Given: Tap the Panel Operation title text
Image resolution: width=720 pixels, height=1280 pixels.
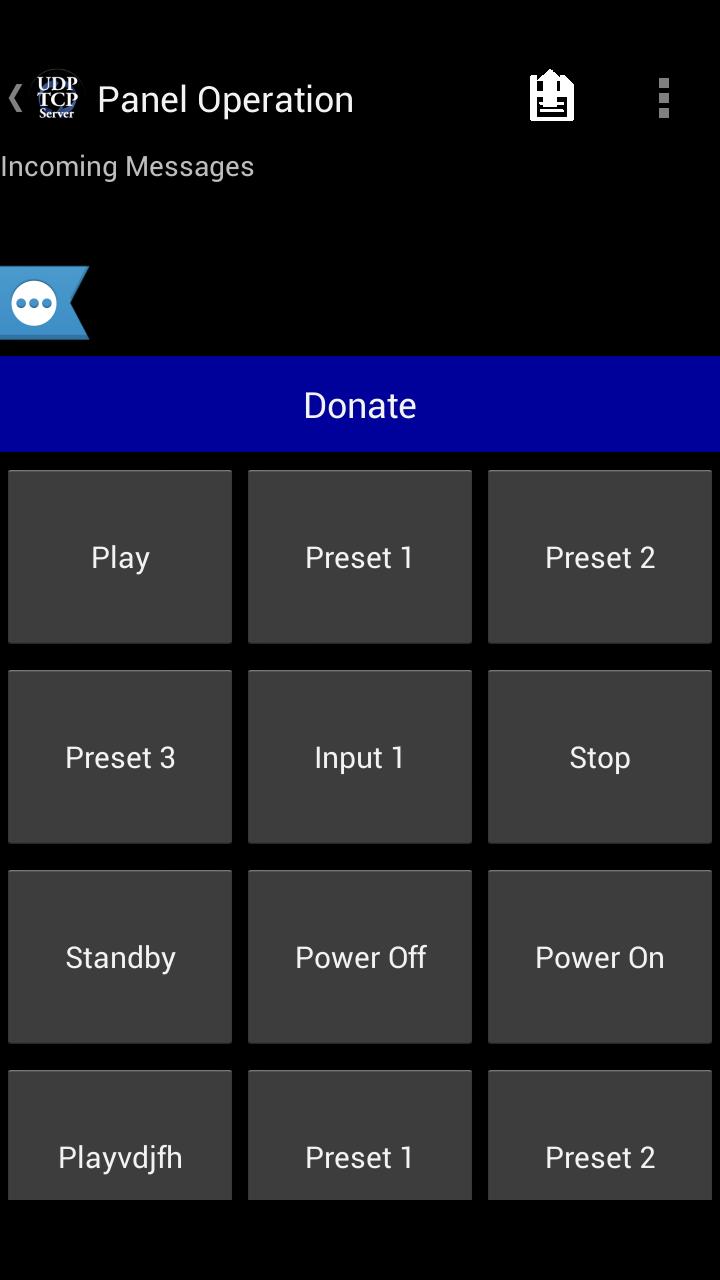Looking at the screenshot, I should 225,98.
